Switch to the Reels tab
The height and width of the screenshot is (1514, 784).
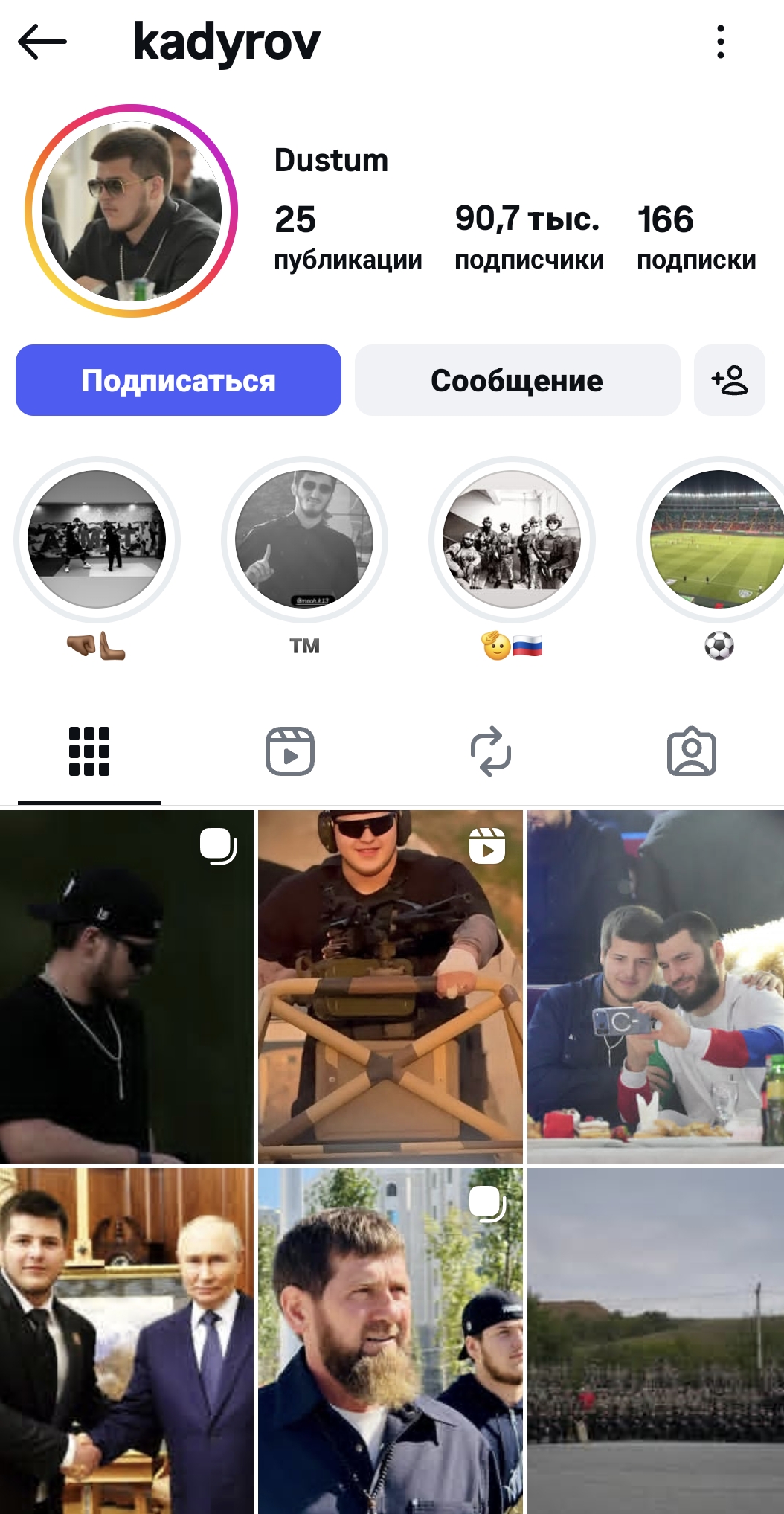tap(290, 751)
